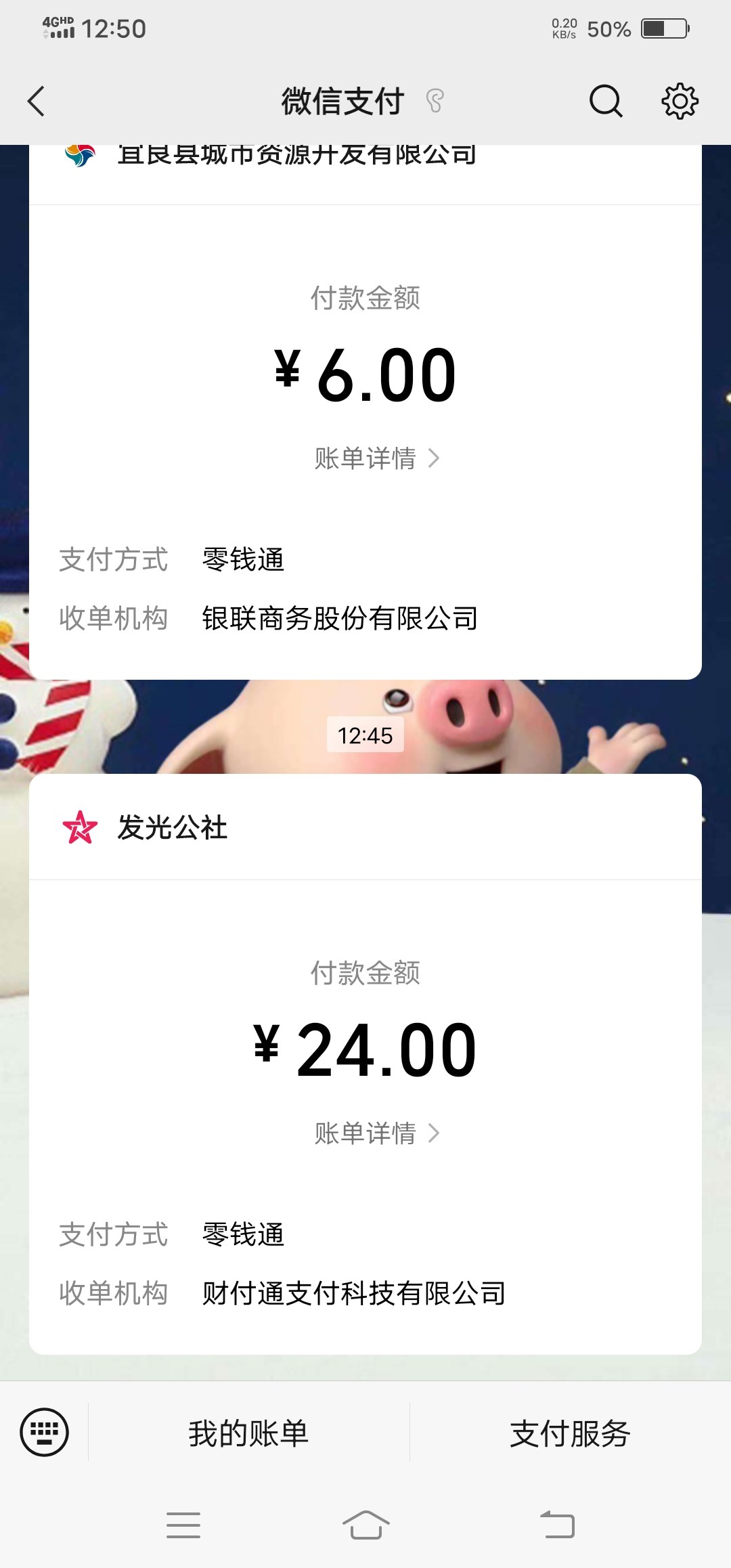Switch to keyboard input
The height and width of the screenshot is (1568, 731).
(45, 1432)
